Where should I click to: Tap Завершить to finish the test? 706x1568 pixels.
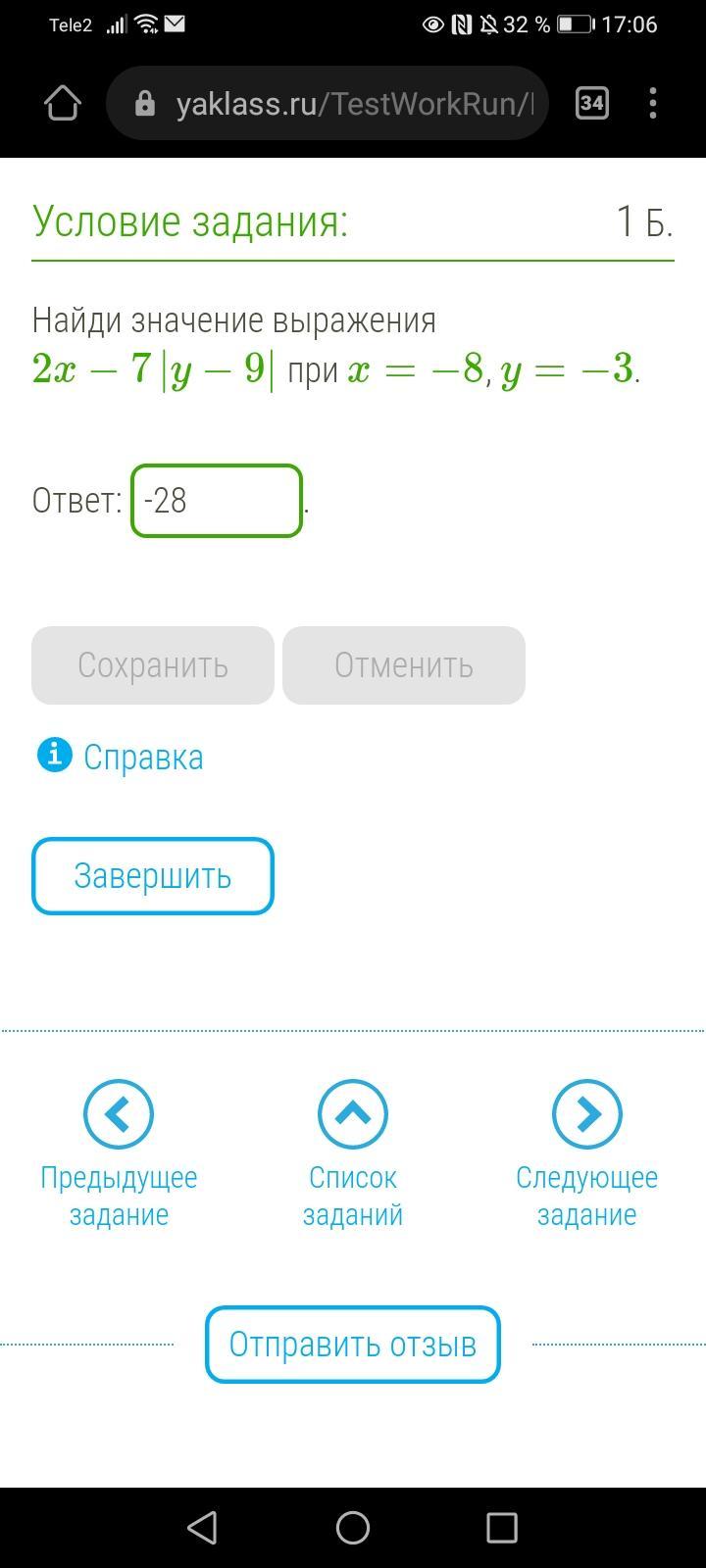click(153, 876)
